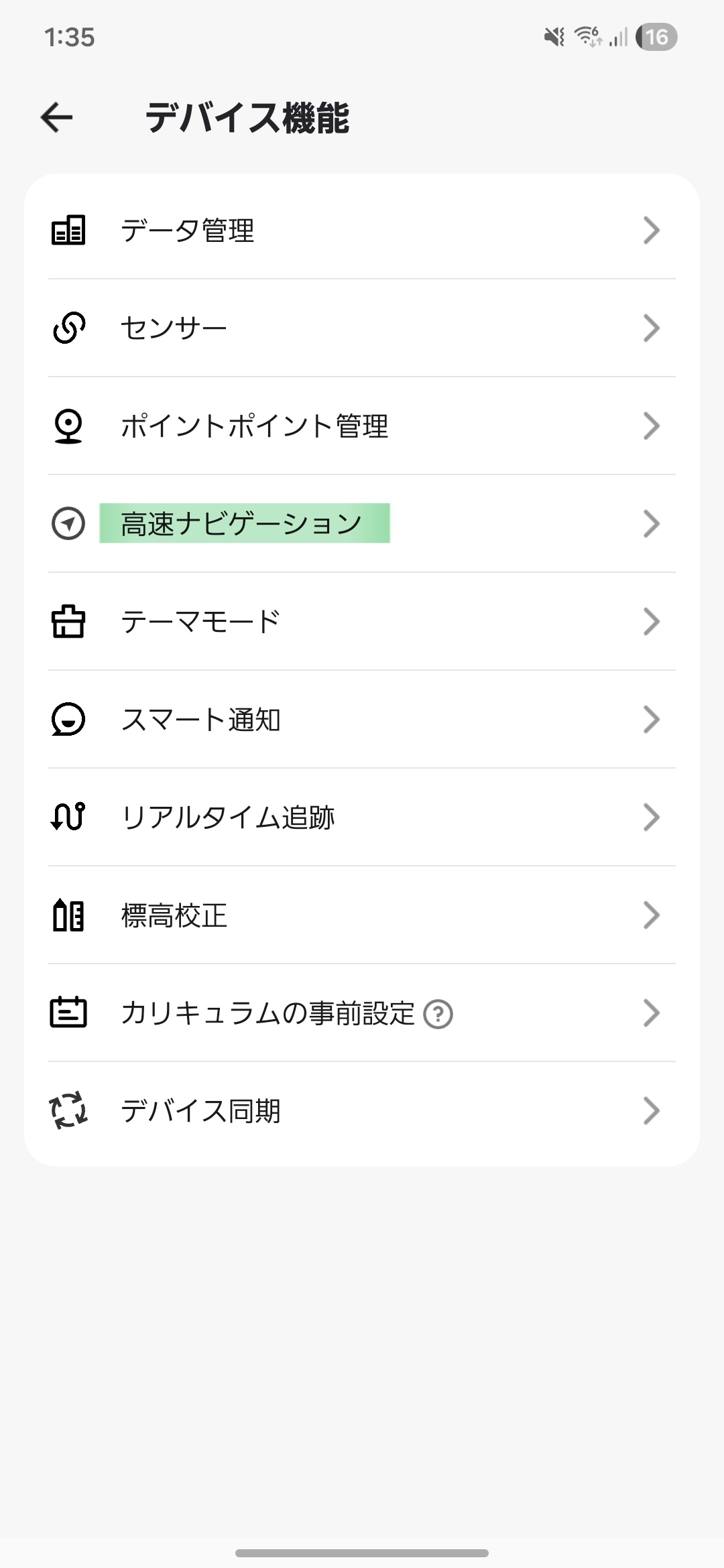Open the highlighted 高速ナビゲーション entry
Viewport: 724px width, 1568px height.
pos(243,523)
